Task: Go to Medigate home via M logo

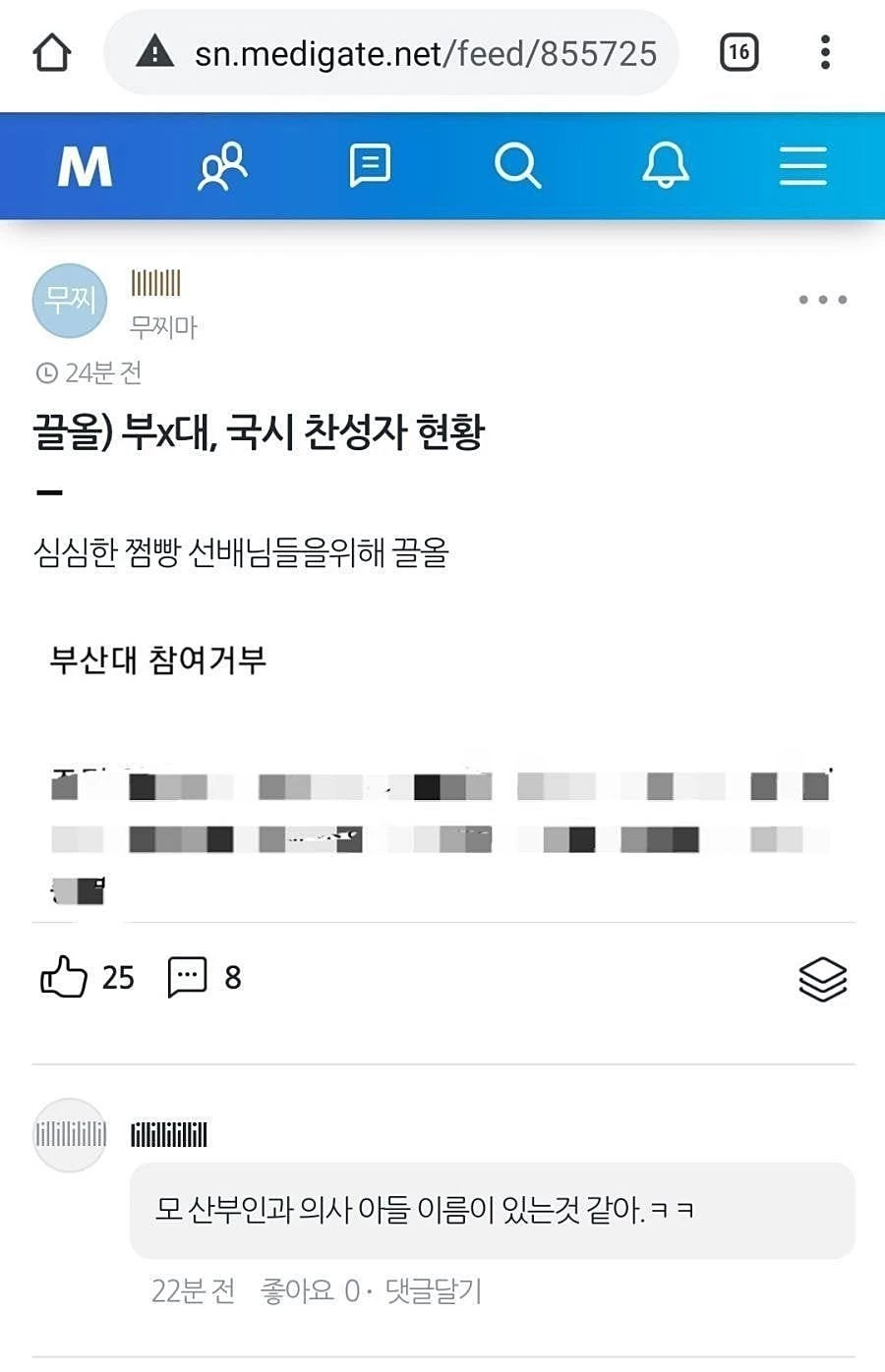Action: point(85,166)
